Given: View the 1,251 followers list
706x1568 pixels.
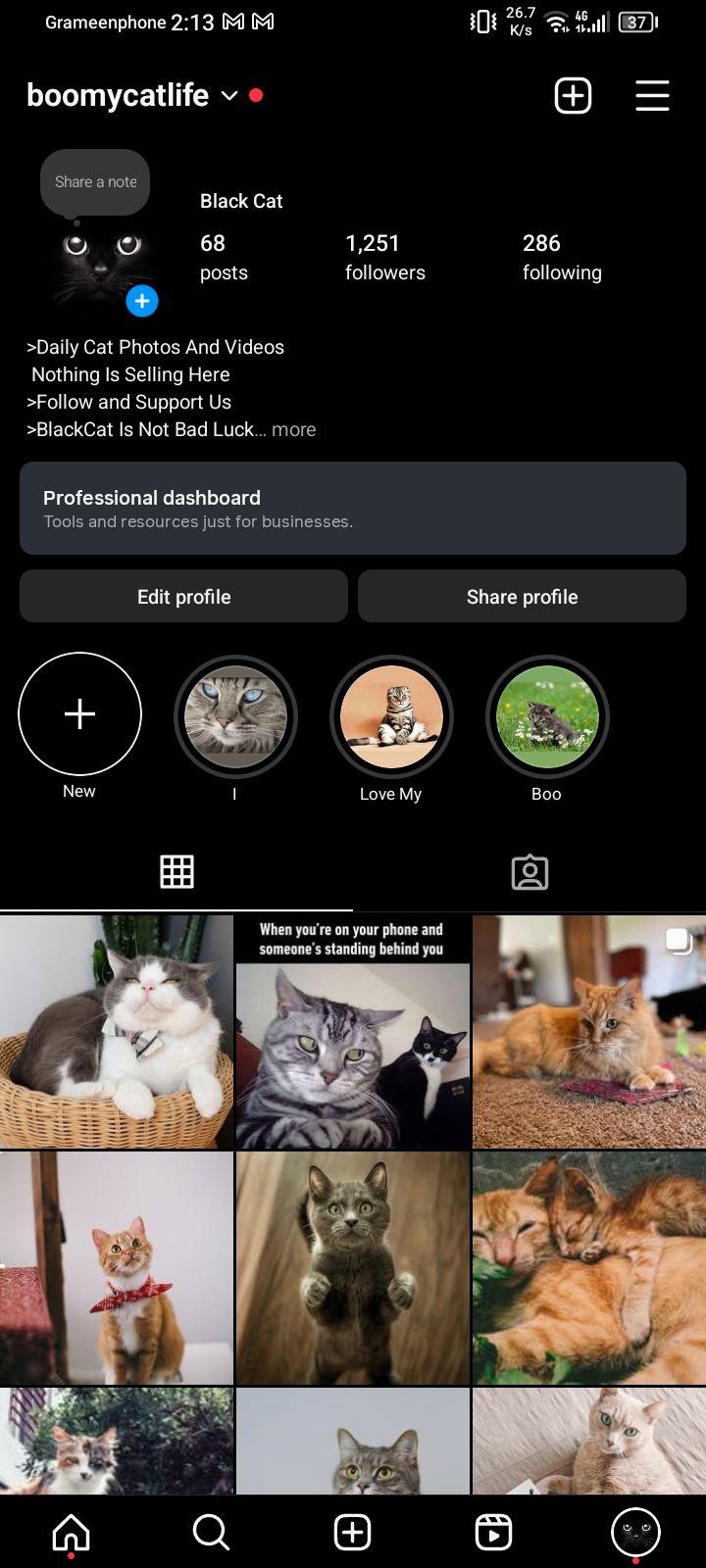Looking at the screenshot, I should (x=384, y=257).
